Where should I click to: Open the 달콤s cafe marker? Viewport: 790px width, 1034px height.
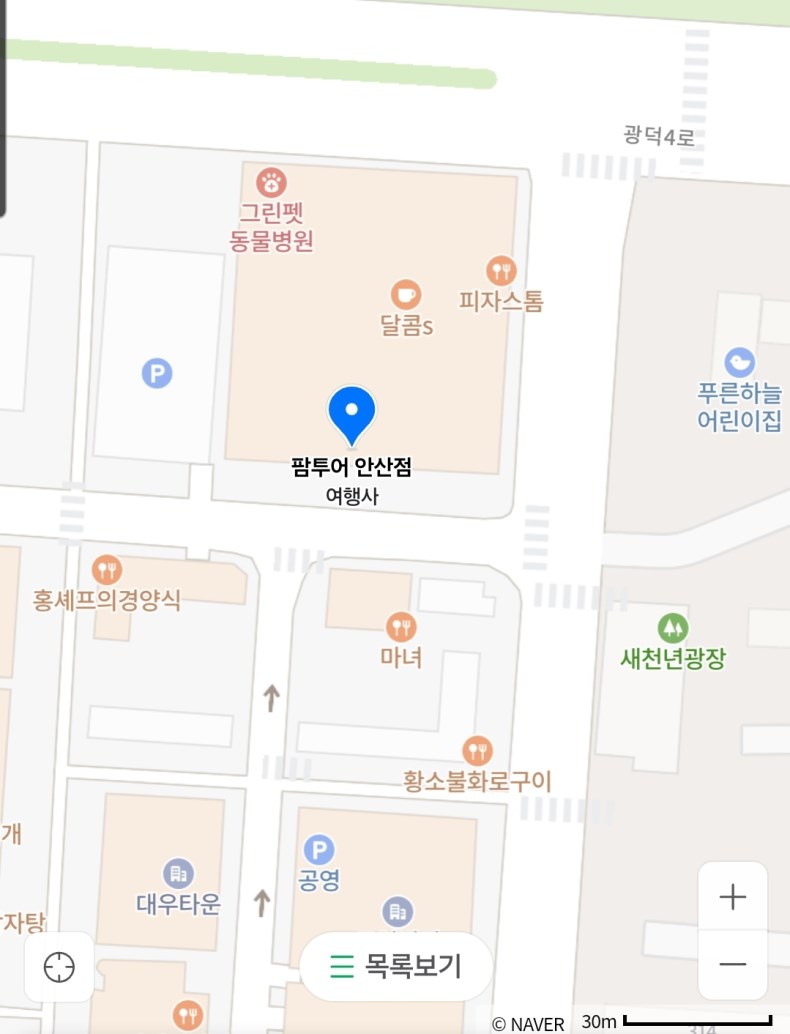[x=405, y=295]
